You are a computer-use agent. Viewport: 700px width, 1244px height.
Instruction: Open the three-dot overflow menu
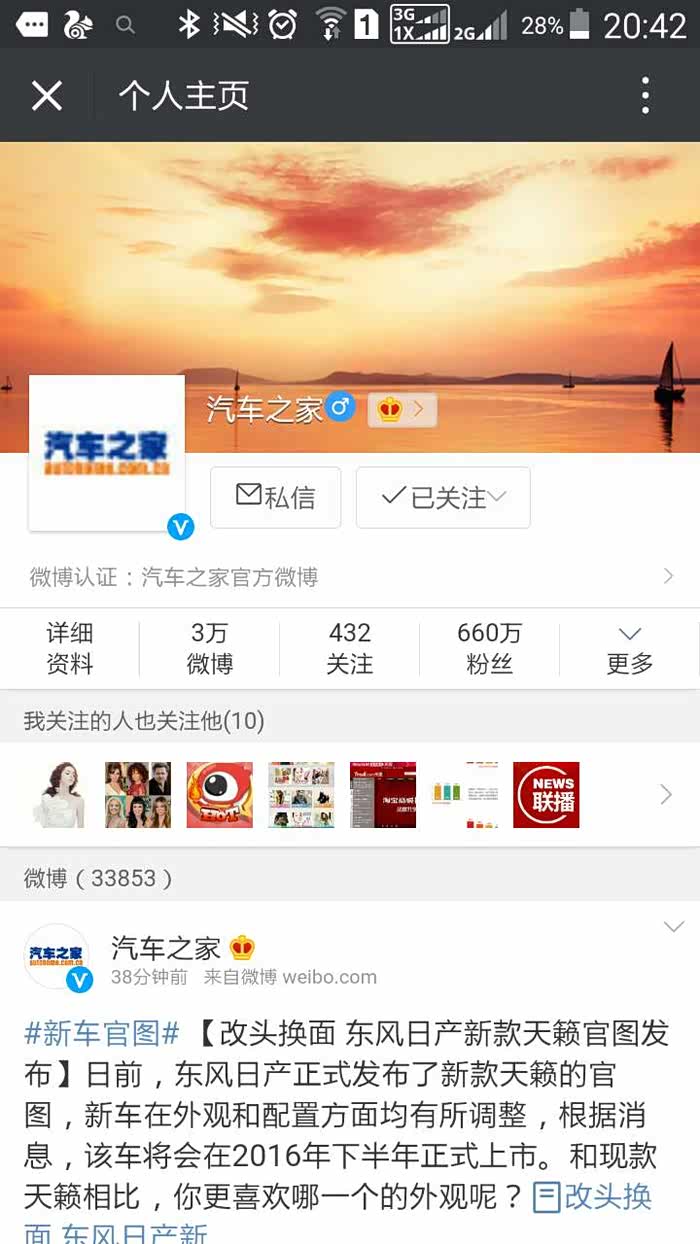646,96
